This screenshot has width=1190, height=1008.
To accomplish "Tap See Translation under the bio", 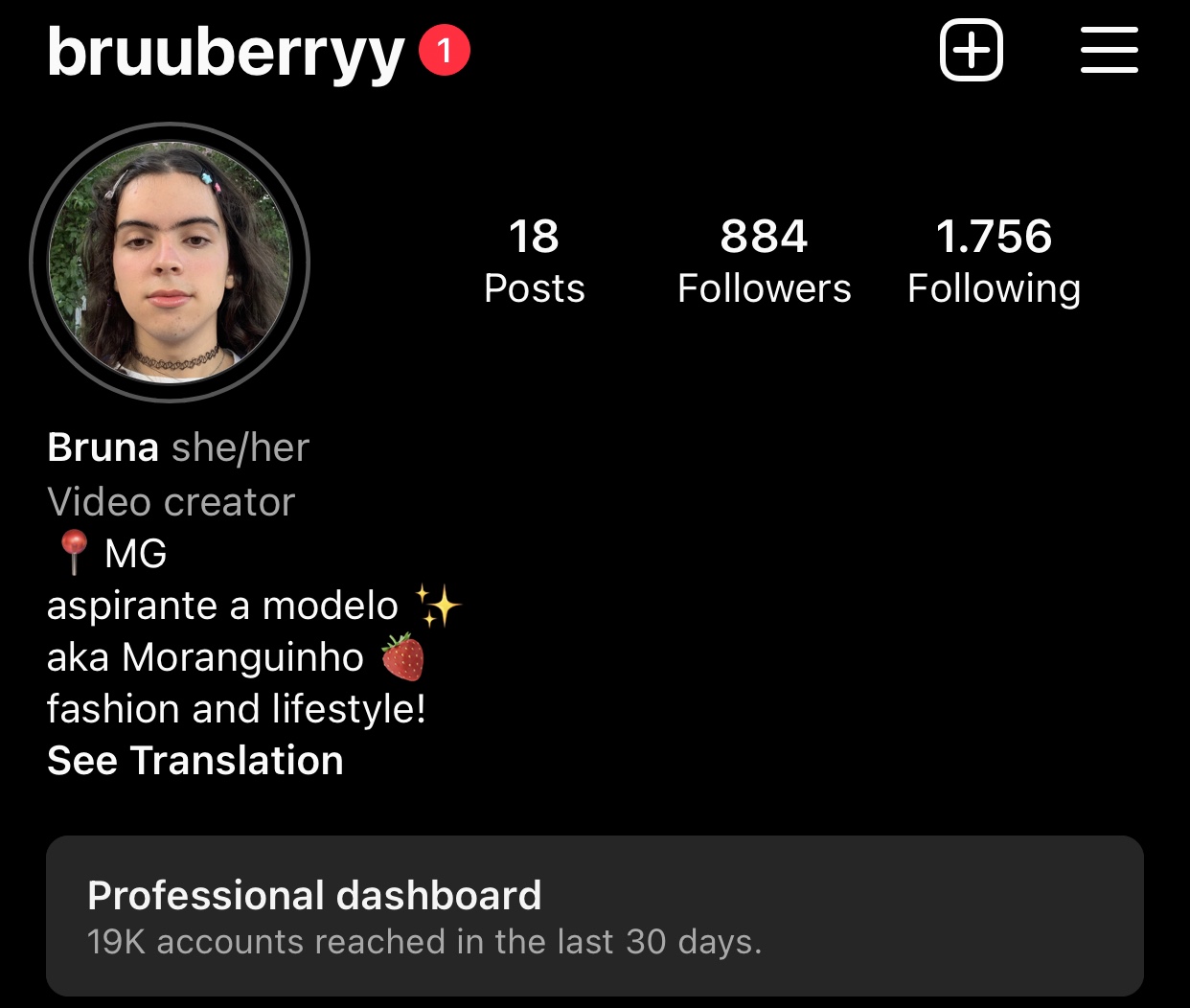I will point(195,761).
